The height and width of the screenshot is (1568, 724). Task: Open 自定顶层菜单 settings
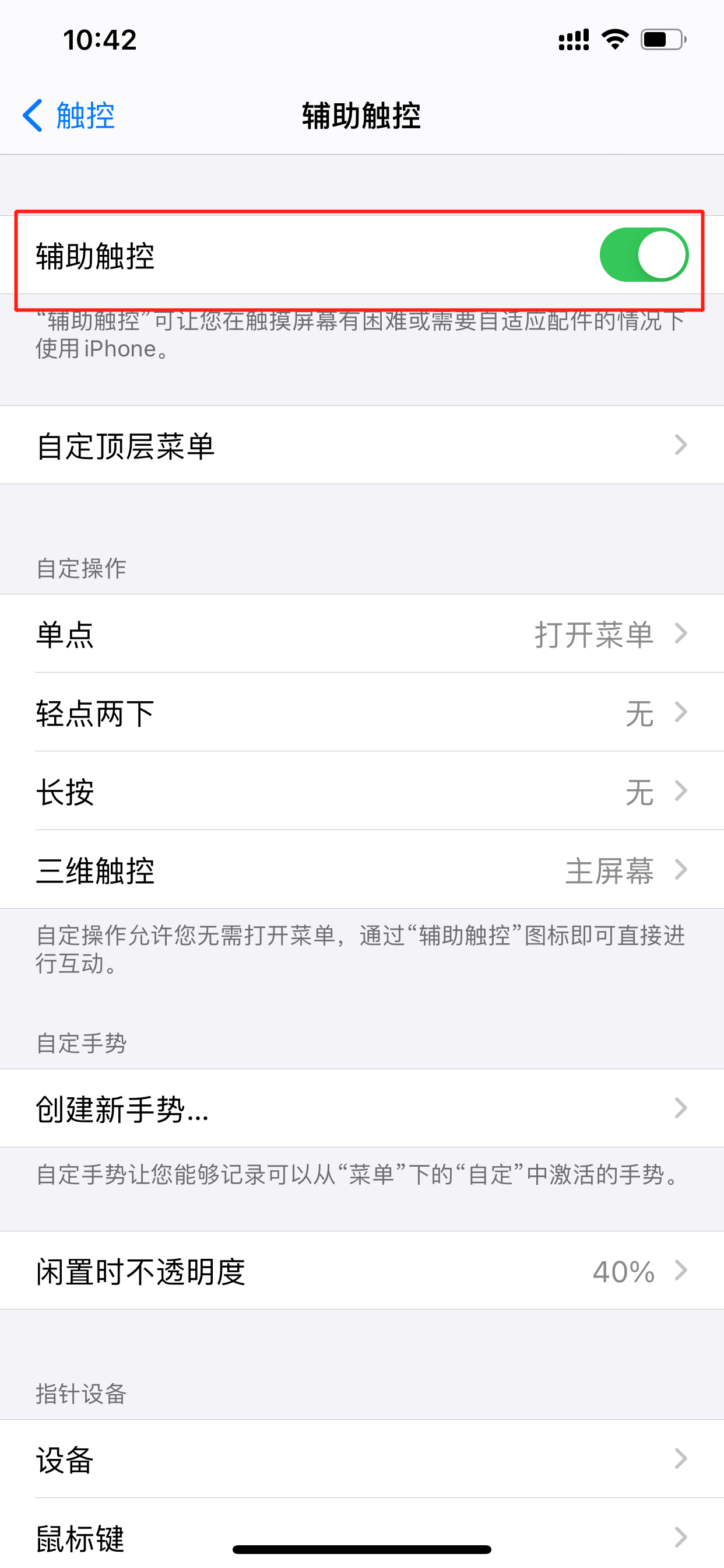[x=362, y=445]
